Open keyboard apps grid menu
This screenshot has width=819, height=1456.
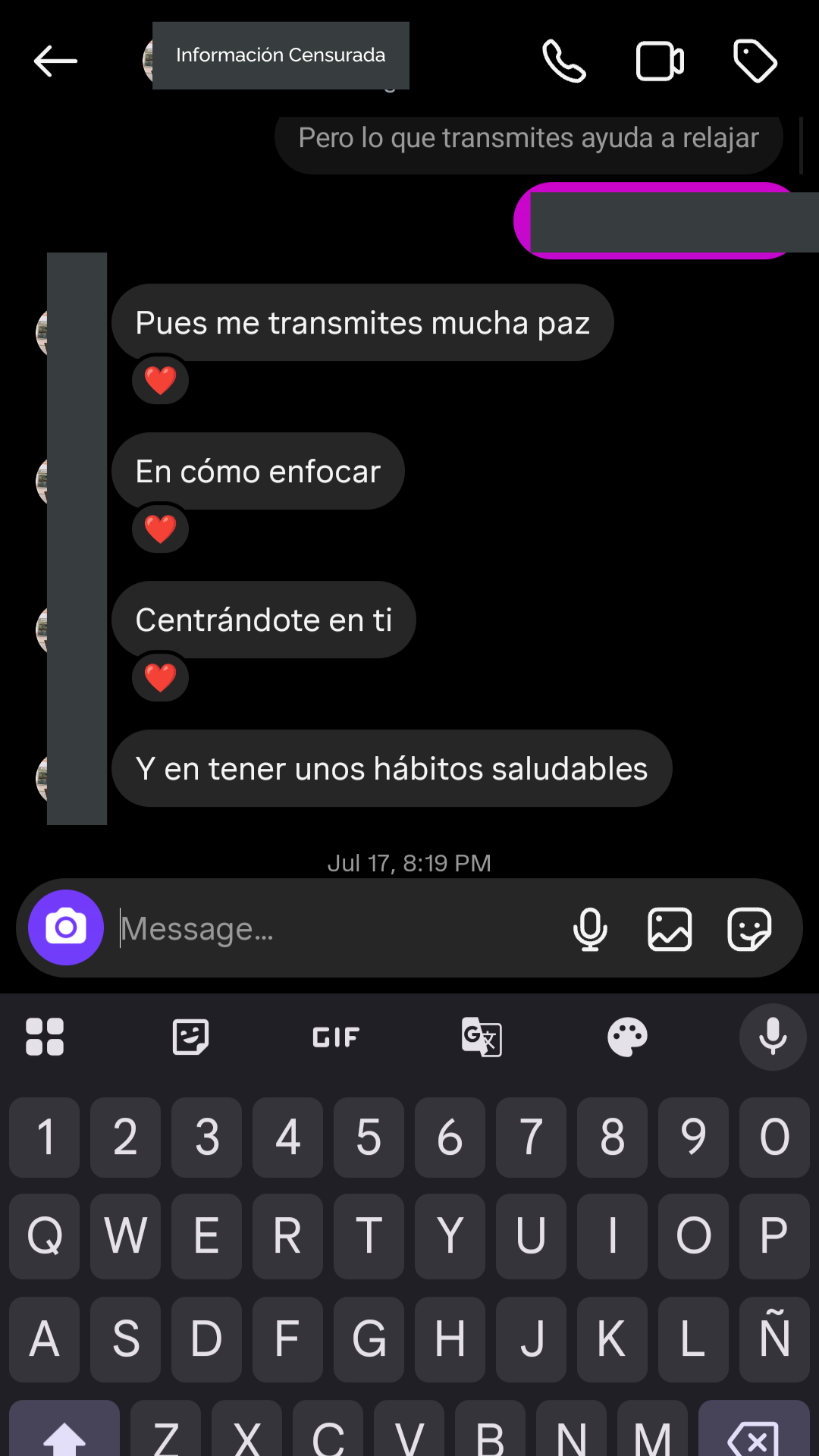click(x=45, y=1037)
